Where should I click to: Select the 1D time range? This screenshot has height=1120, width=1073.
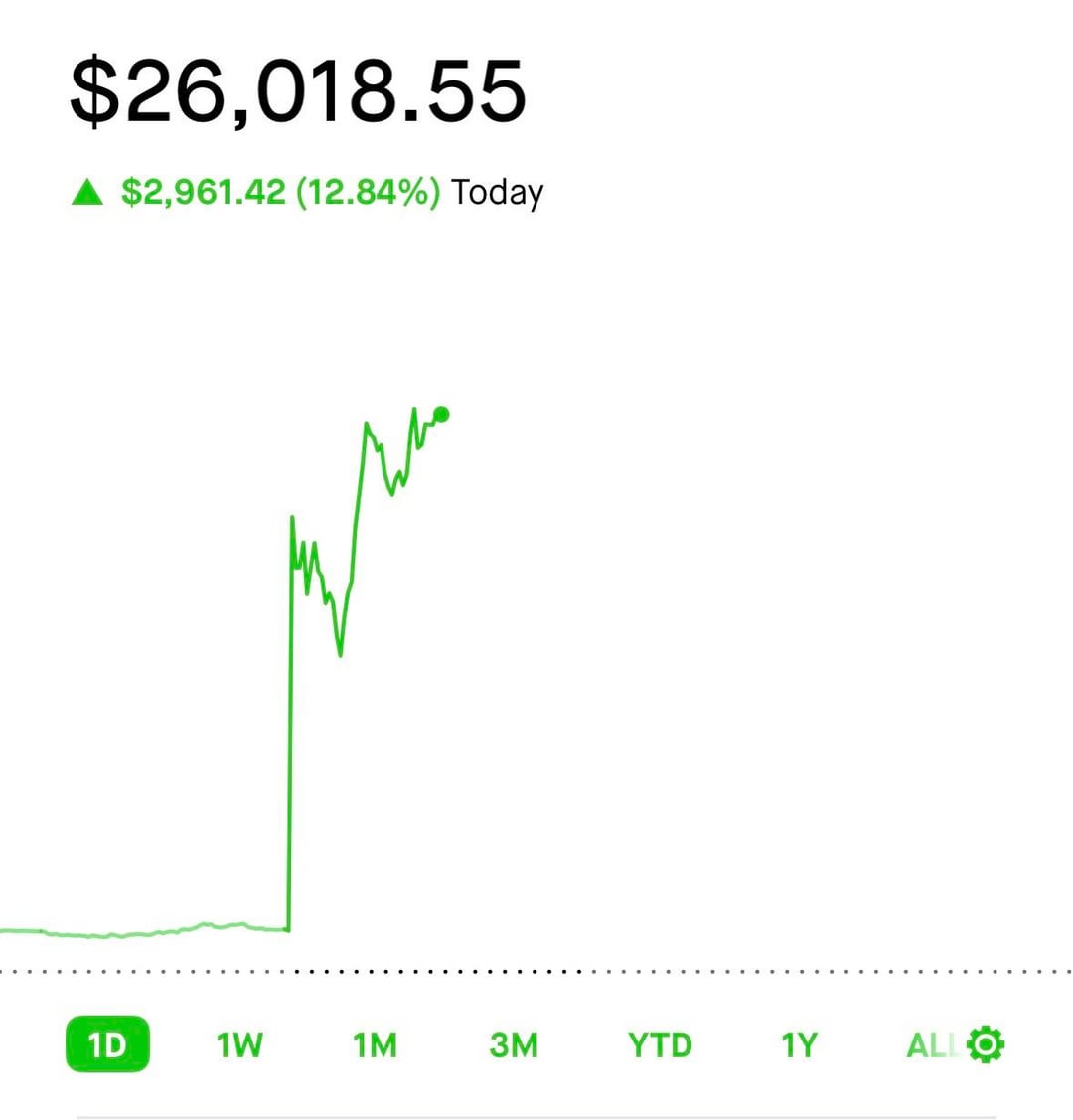click(x=107, y=1044)
